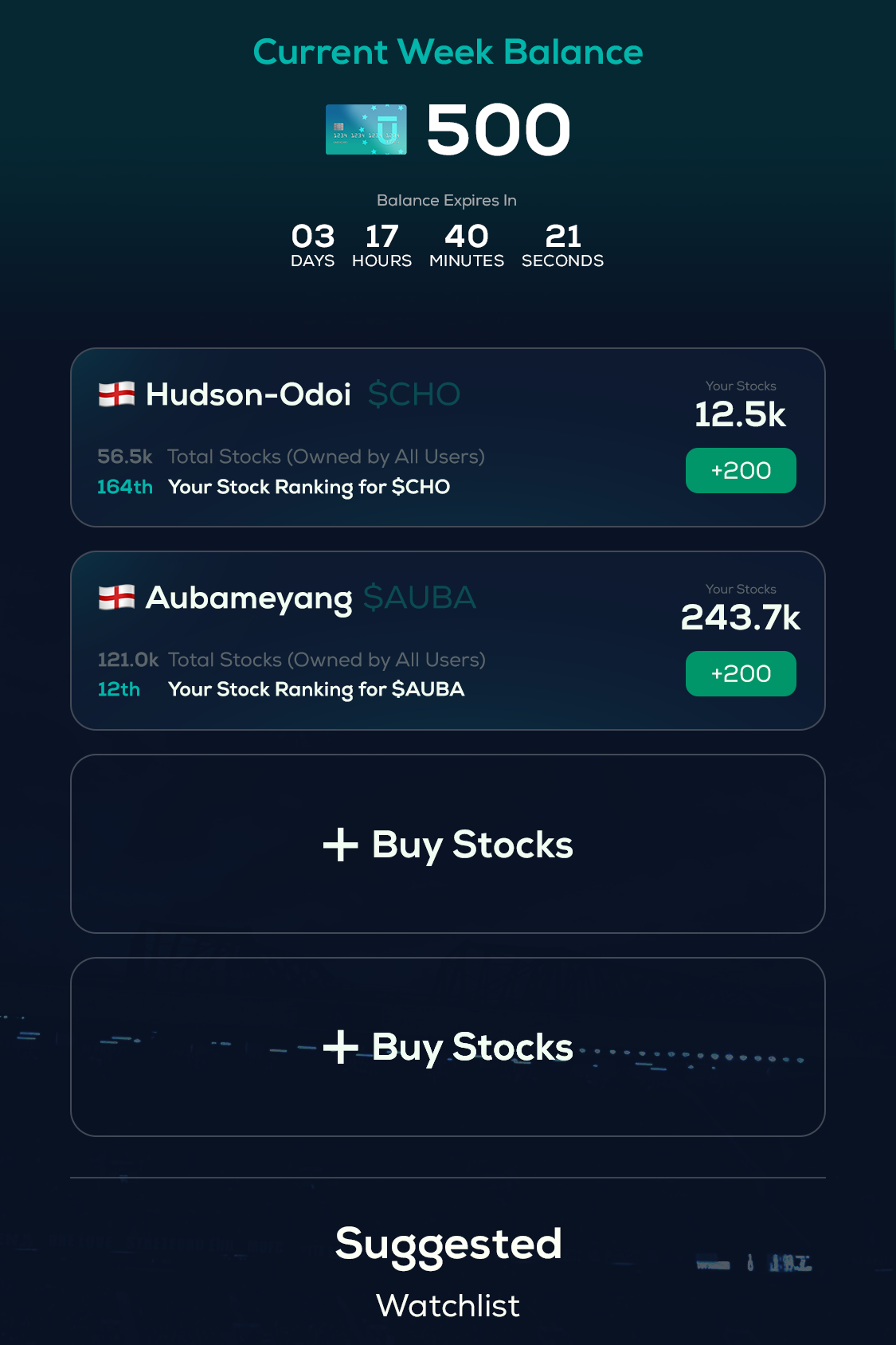The width and height of the screenshot is (896, 1345).
Task: Add +200 stocks to Hudson-Odoi $CHO
Action: point(740,470)
